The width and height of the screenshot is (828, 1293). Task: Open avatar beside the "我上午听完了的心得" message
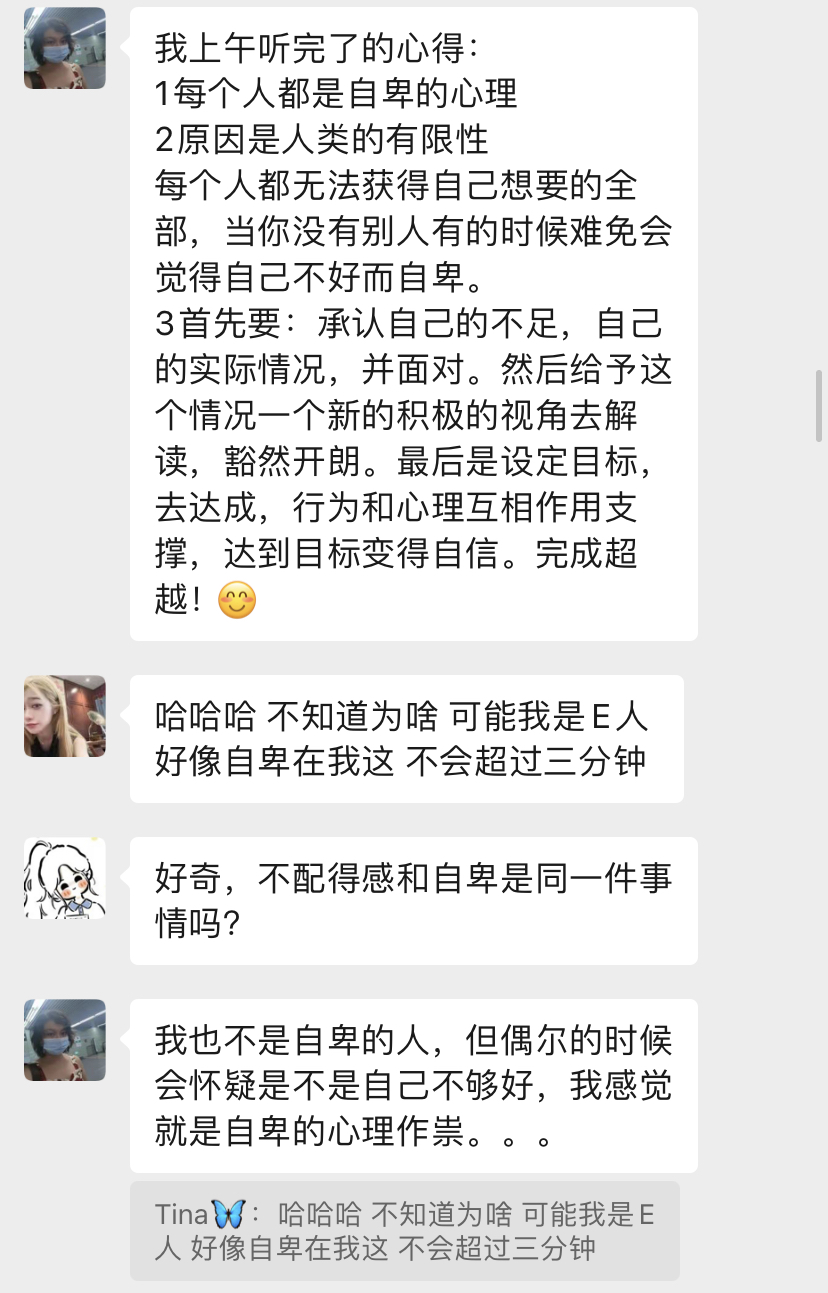click(65, 49)
